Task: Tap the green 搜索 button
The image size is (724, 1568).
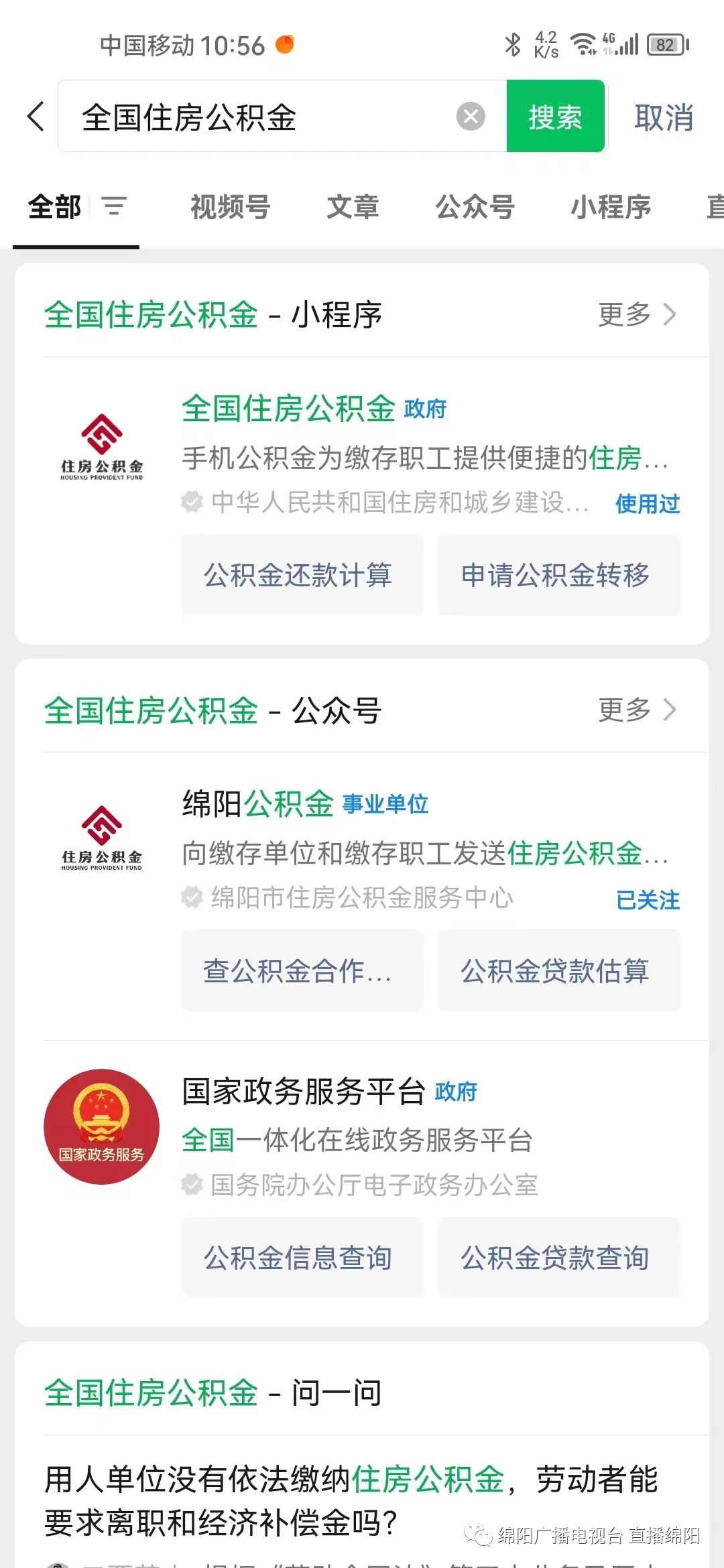Action: pos(556,117)
